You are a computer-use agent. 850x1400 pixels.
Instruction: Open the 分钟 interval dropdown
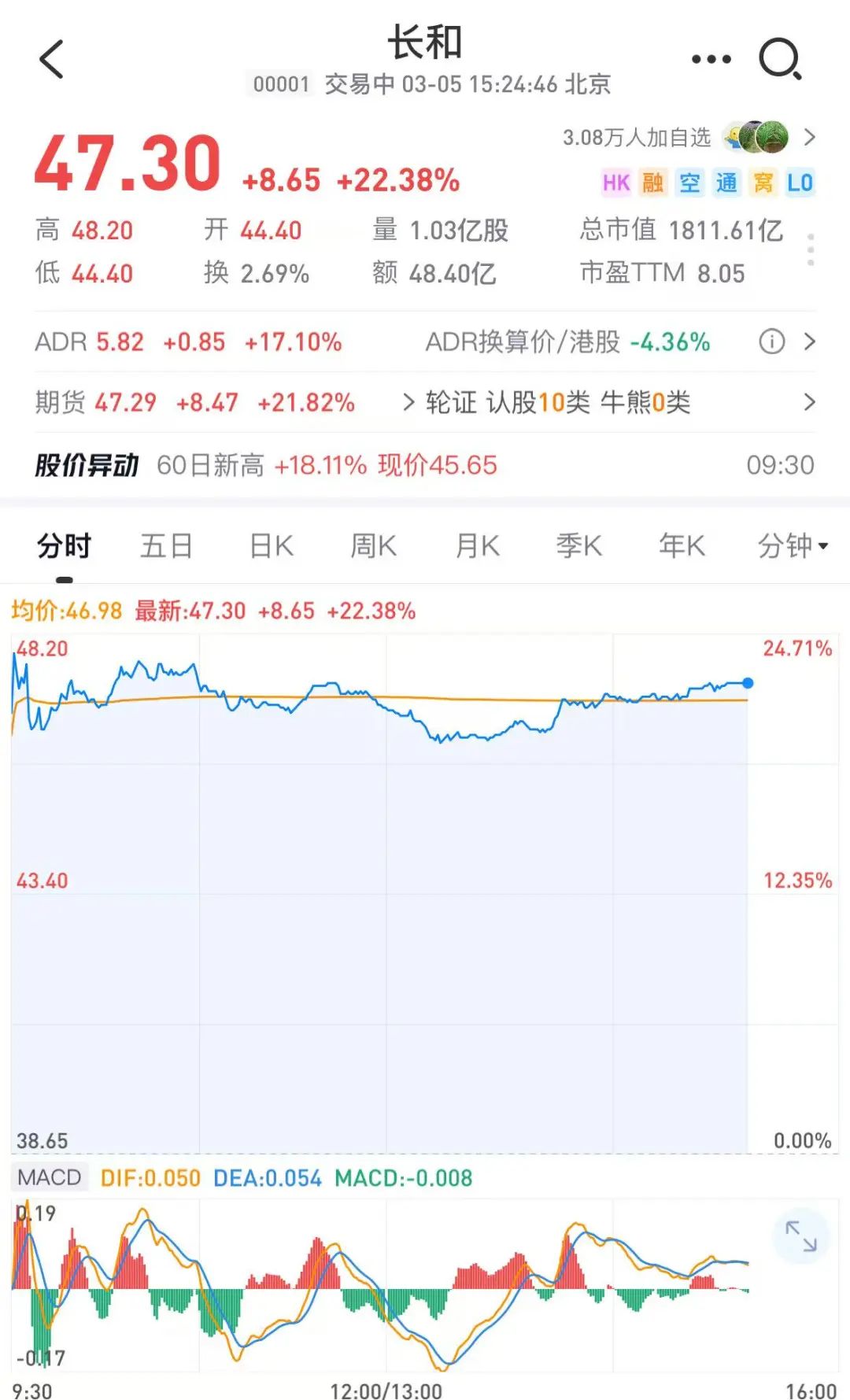[x=793, y=545]
